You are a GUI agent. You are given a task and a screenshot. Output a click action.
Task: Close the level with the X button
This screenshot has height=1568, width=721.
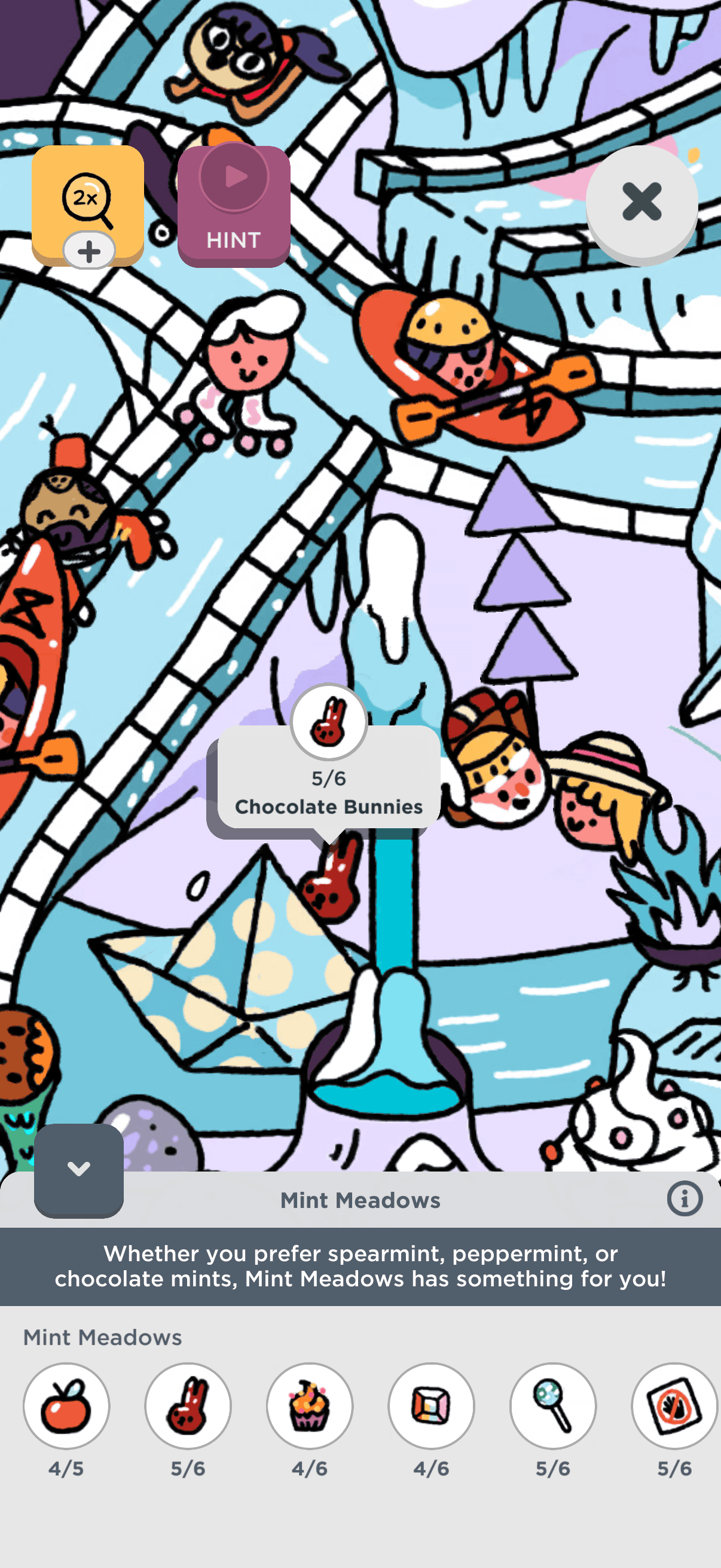pos(641,202)
